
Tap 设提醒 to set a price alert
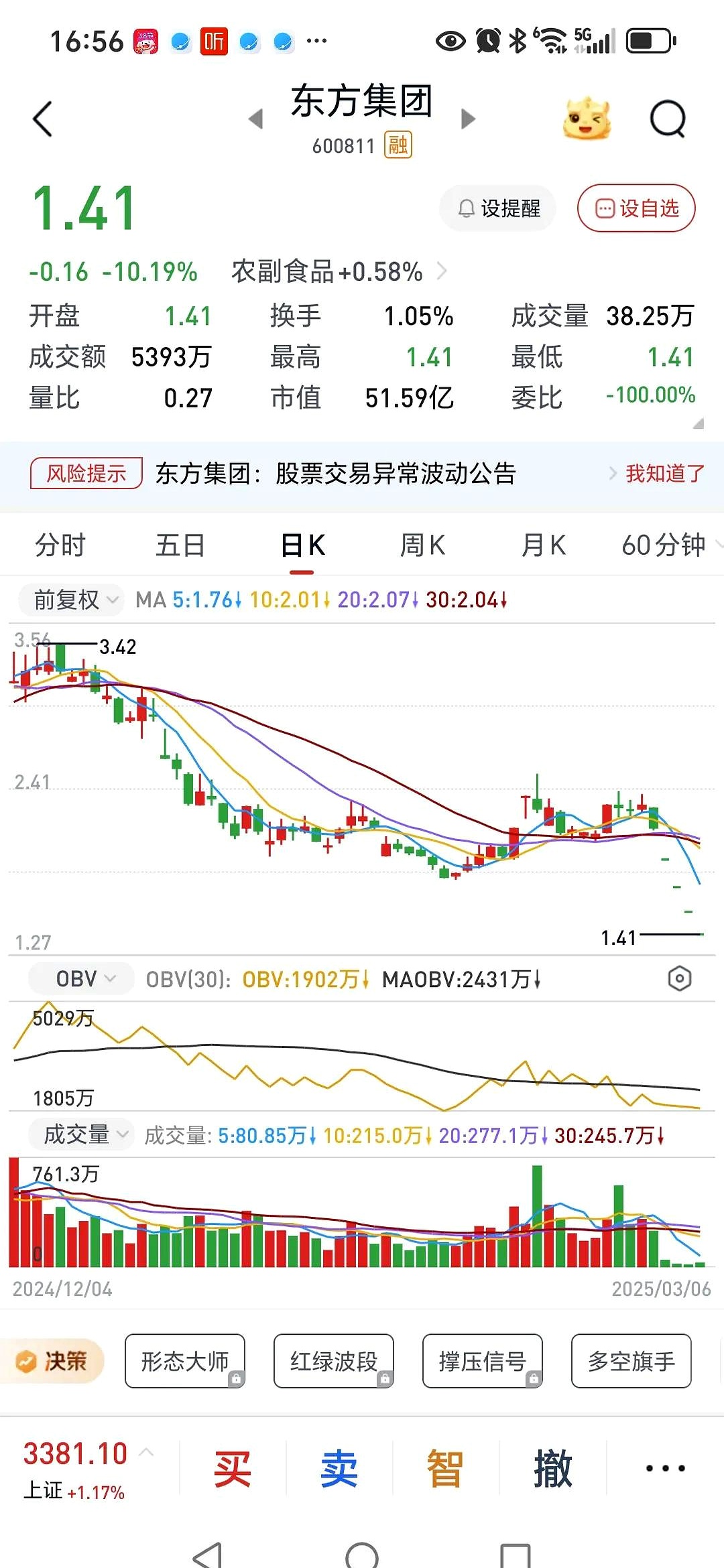click(x=498, y=208)
